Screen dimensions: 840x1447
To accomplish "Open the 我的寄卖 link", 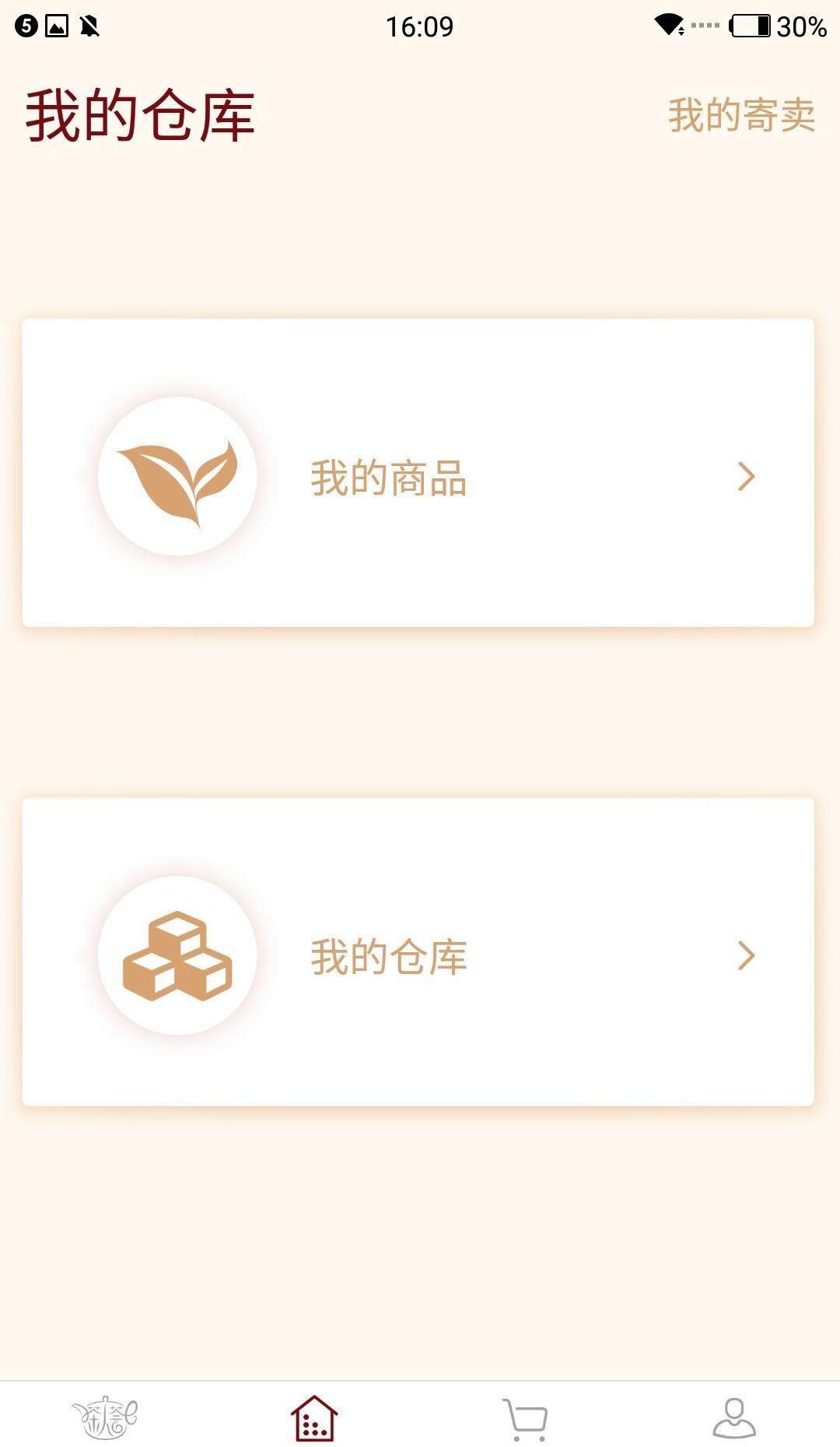I will [741, 115].
